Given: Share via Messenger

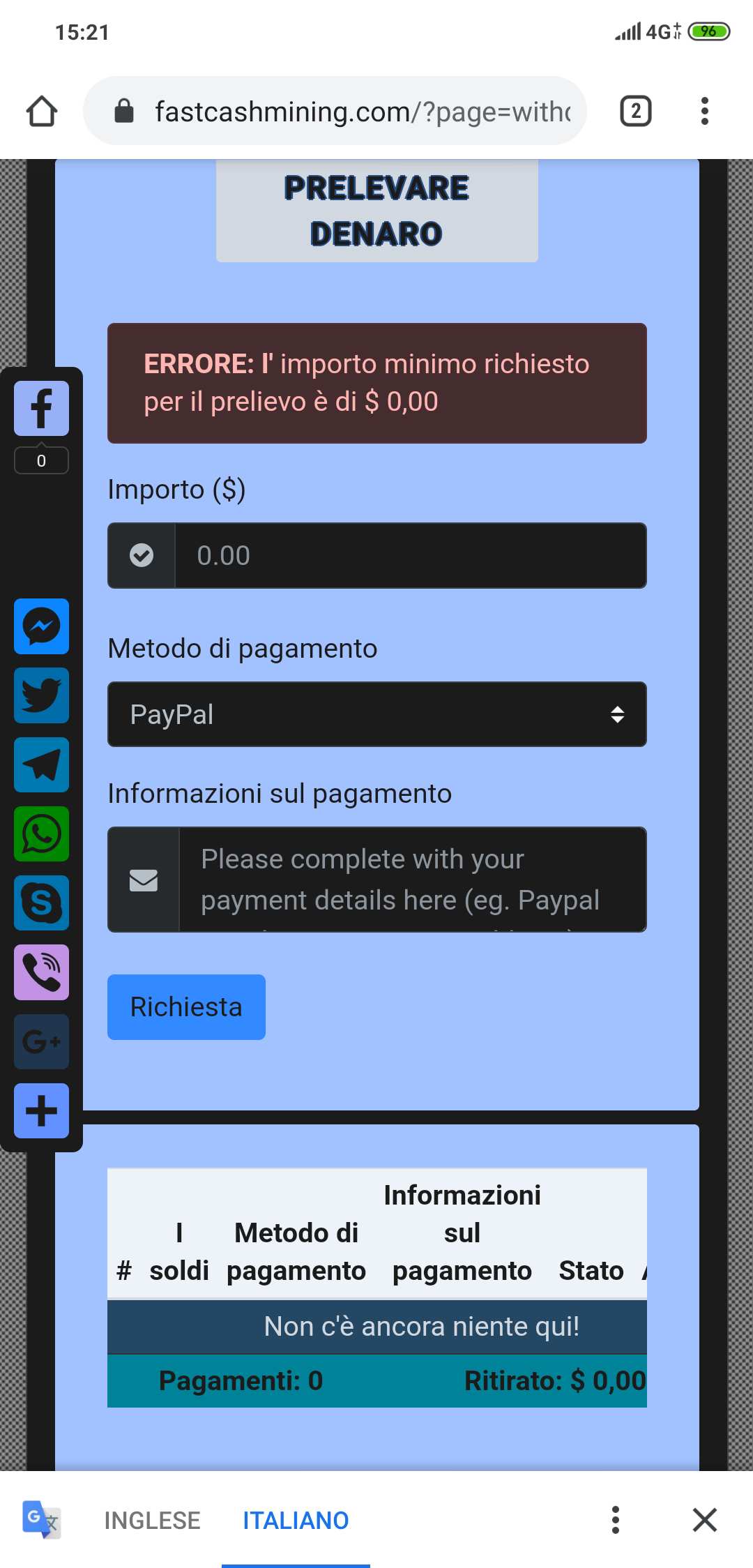Looking at the screenshot, I should [x=41, y=626].
